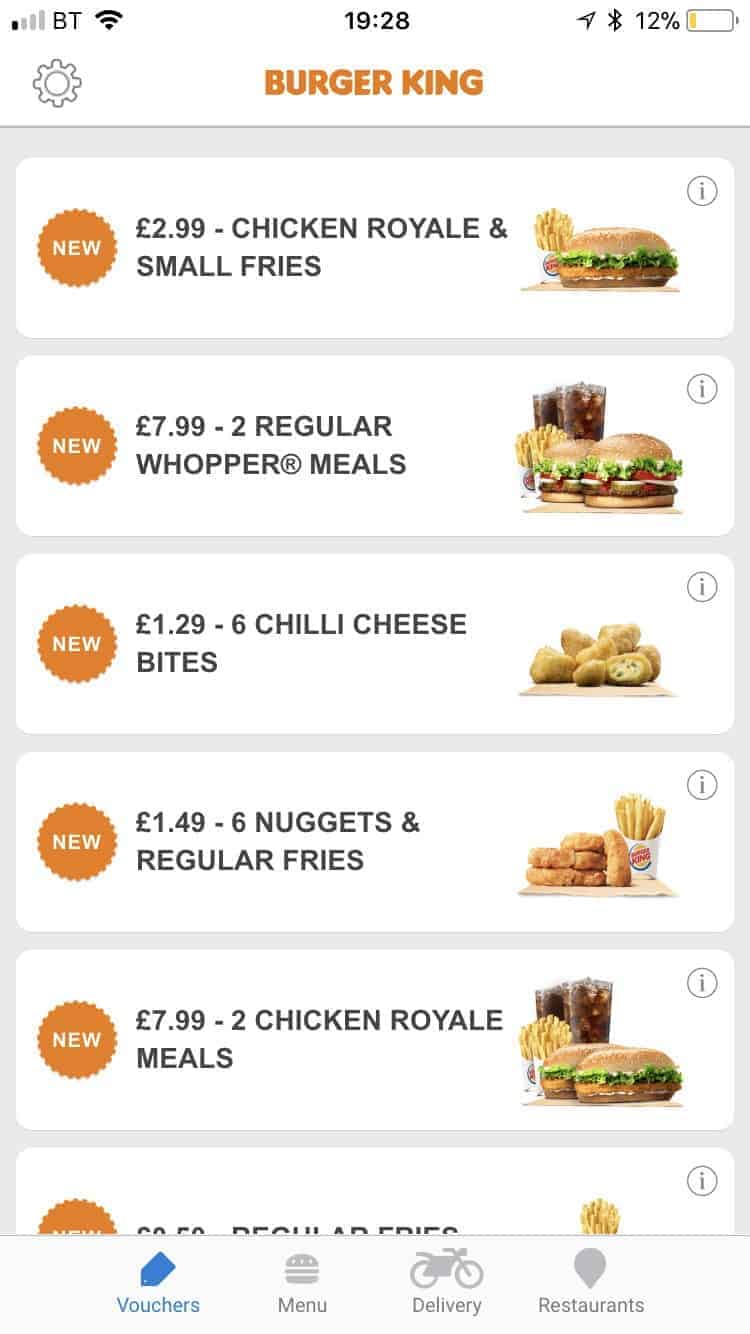
Task: Select the Vouchers tab
Action: [x=157, y=1284]
